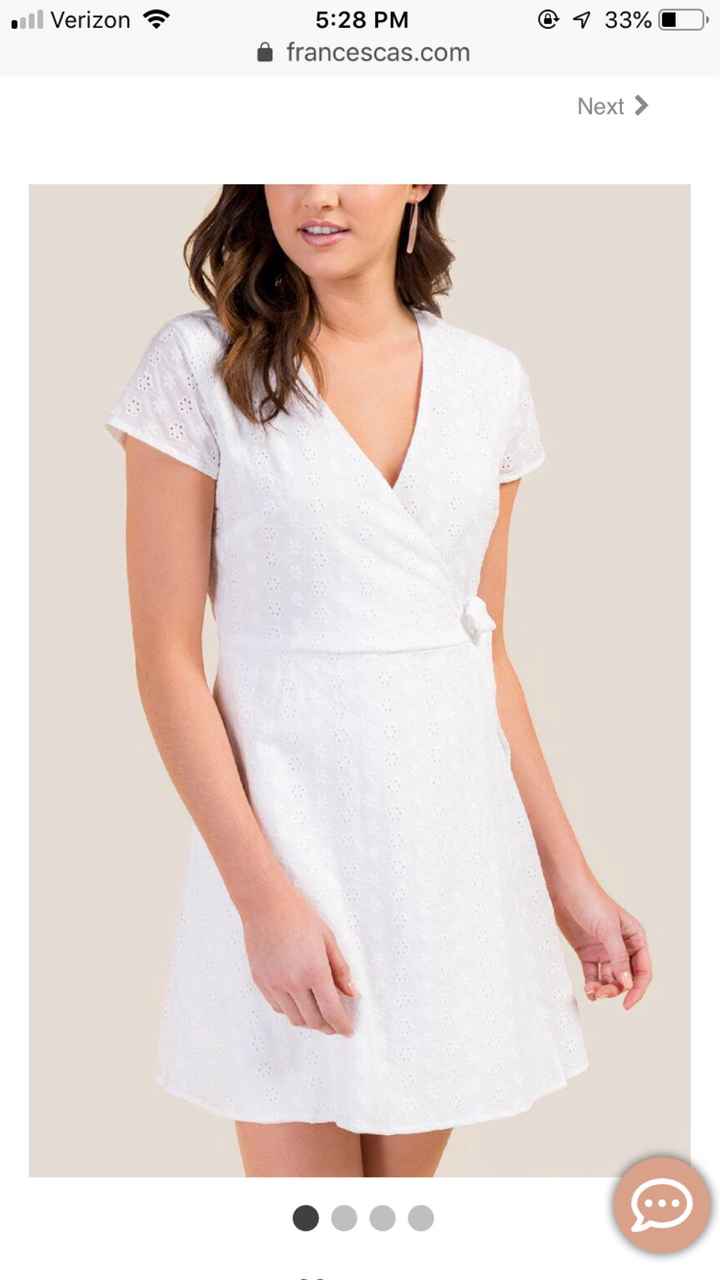The image size is (720, 1280).
Task: Select the second carousel dot
Action: (344, 1218)
